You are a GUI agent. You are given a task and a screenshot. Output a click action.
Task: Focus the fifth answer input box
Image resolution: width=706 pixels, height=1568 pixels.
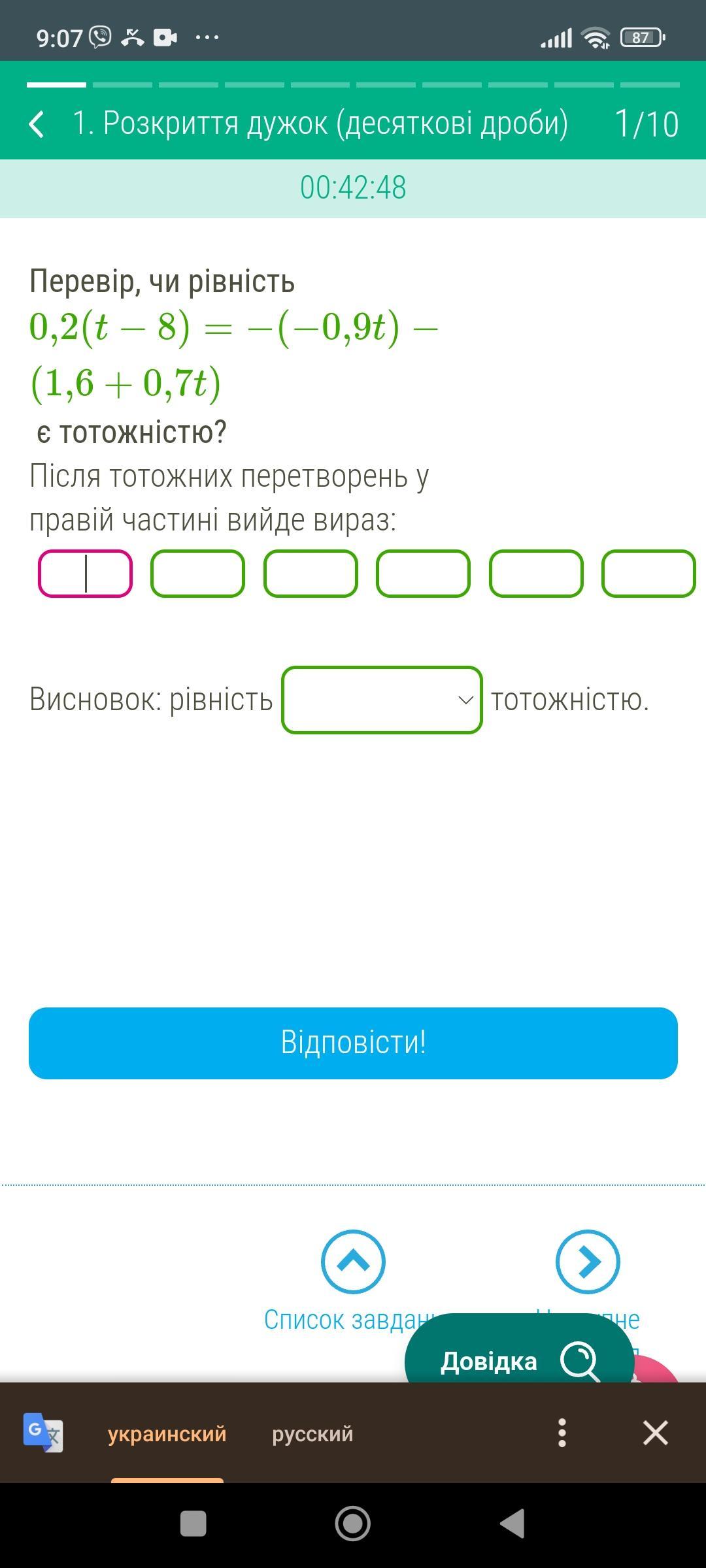536,574
